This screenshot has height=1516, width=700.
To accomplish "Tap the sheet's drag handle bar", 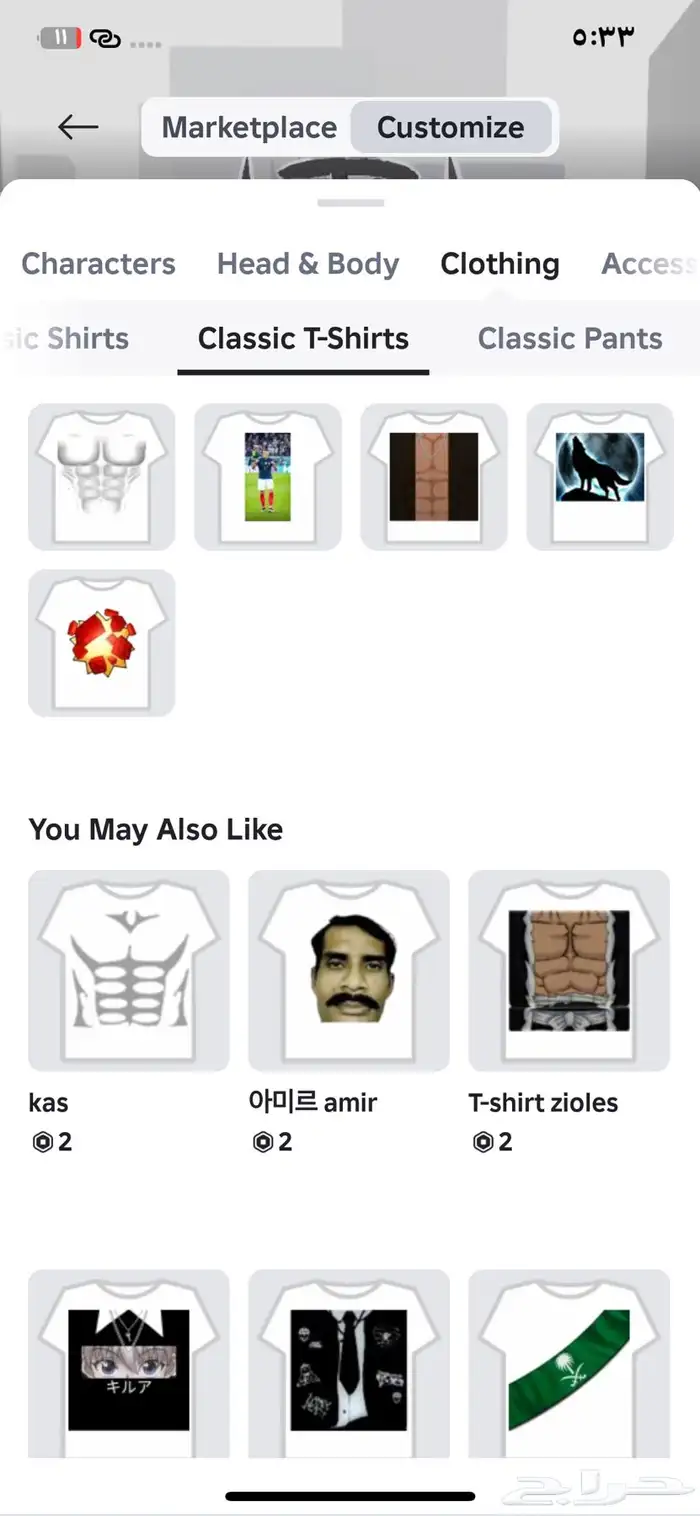I will pyautogui.click(x=350, y=203).
